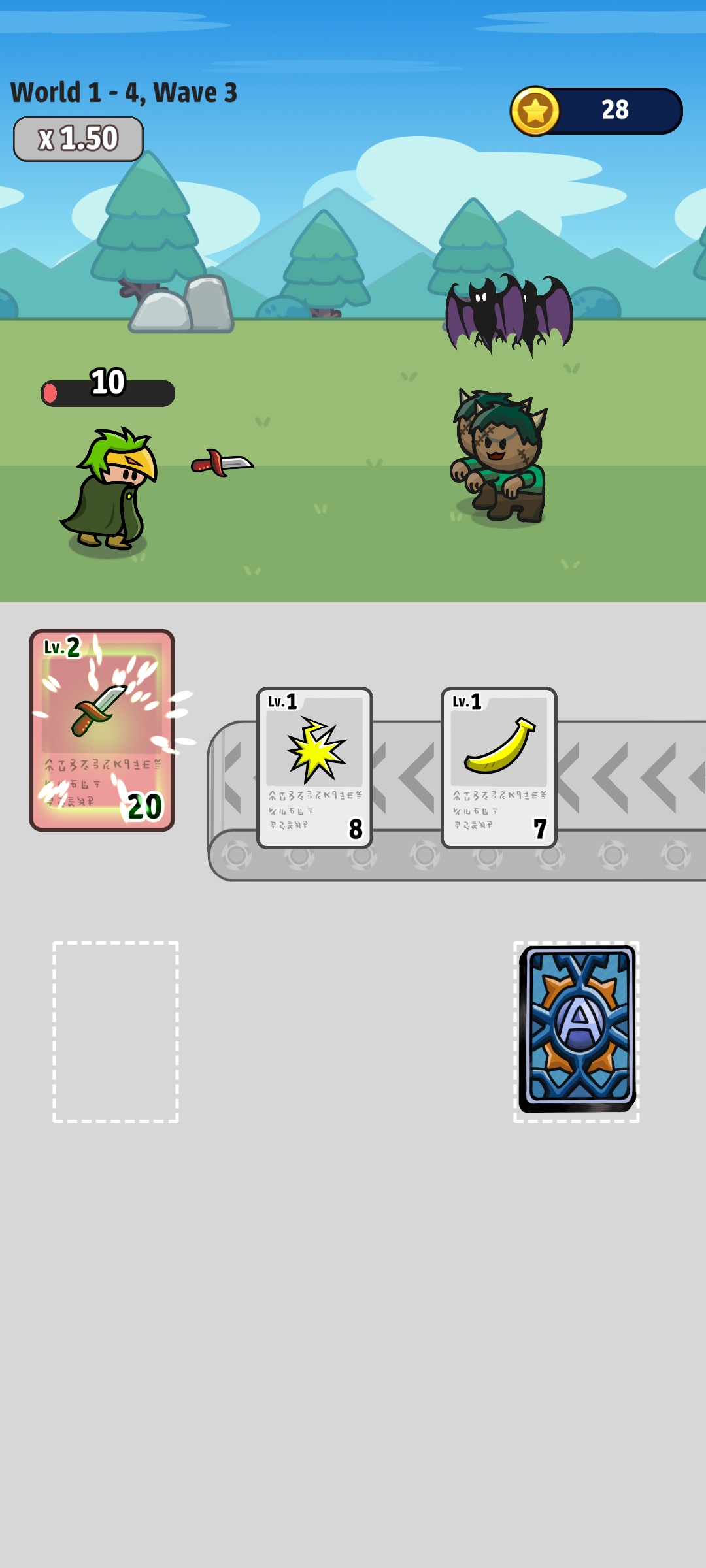Toggle the x 1.50 game speed button
The width and height of the screenshot is (706, 1568).
click(78, 139)
